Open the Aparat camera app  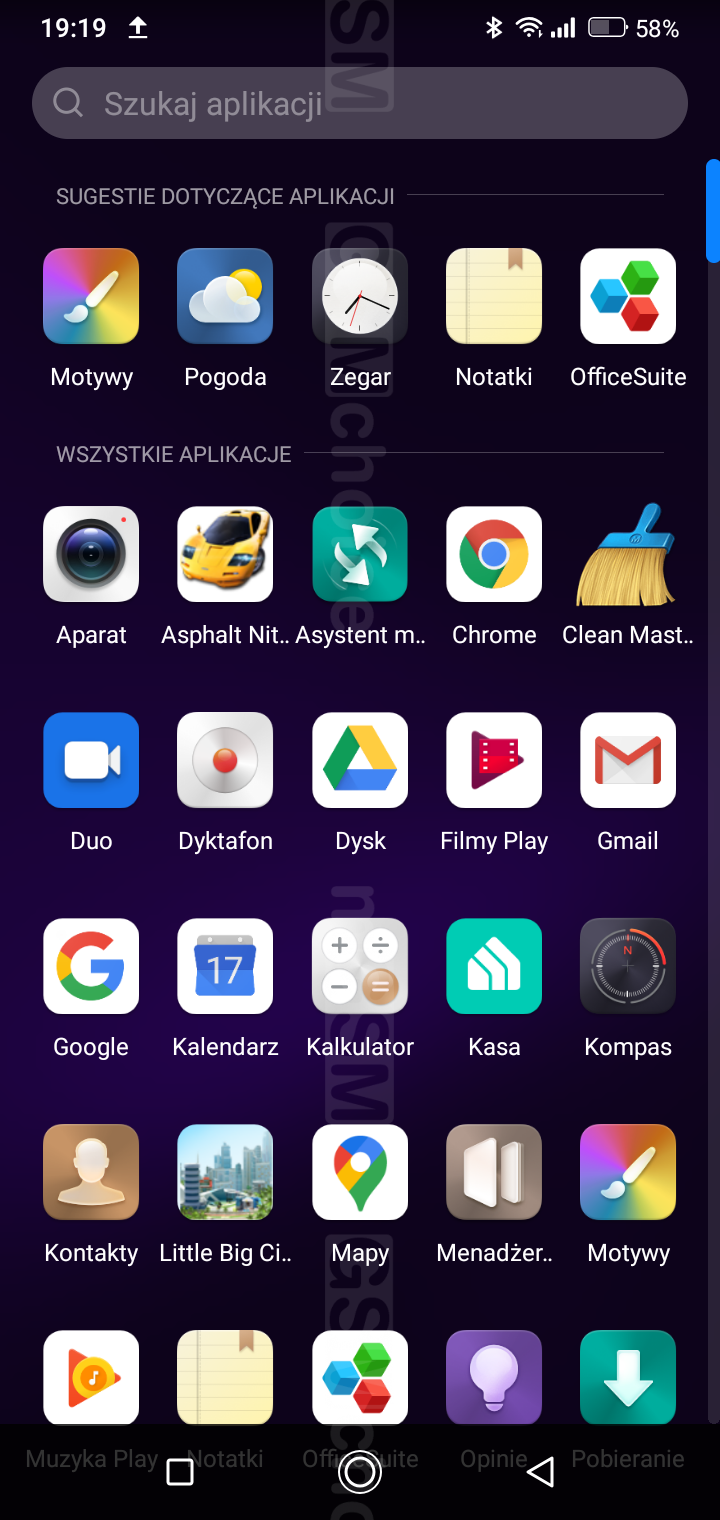pos(91,554)
